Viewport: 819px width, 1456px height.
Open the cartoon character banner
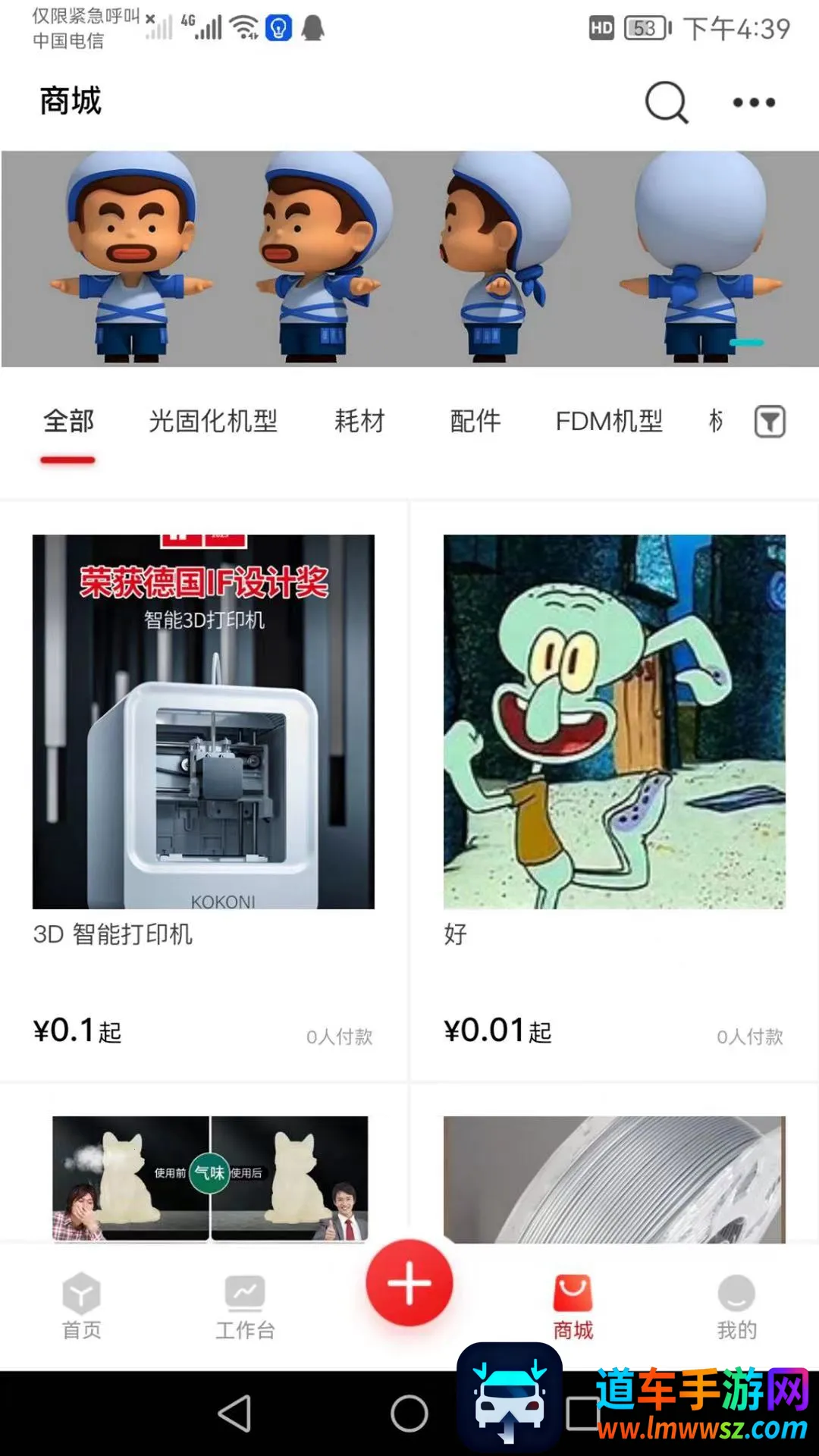point(409,259)
